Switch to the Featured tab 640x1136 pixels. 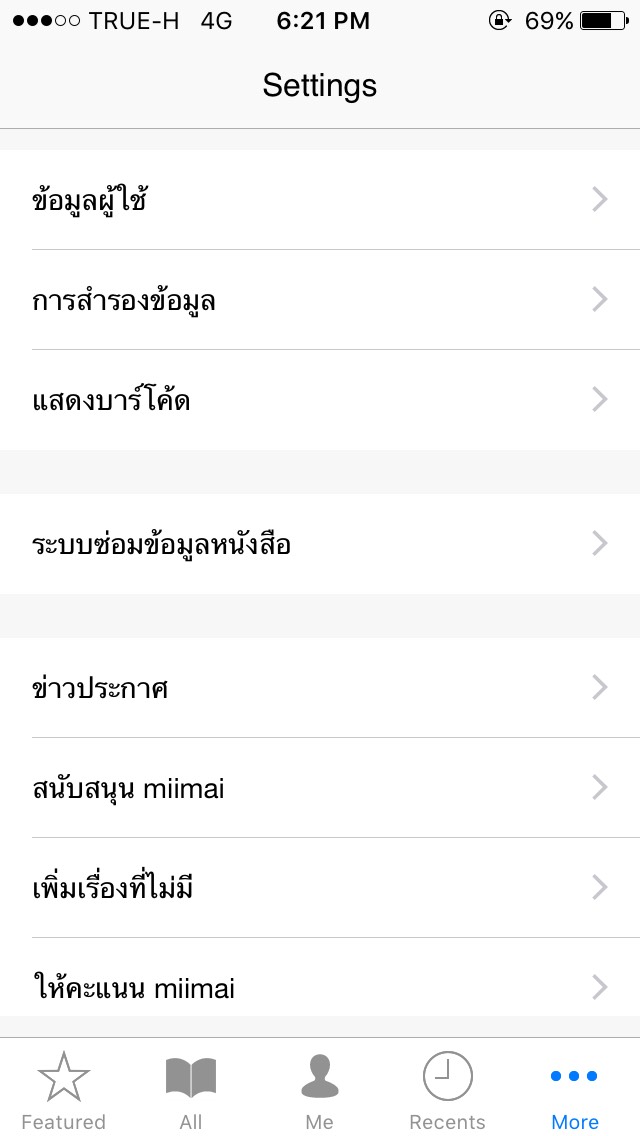pos(64,1089)
